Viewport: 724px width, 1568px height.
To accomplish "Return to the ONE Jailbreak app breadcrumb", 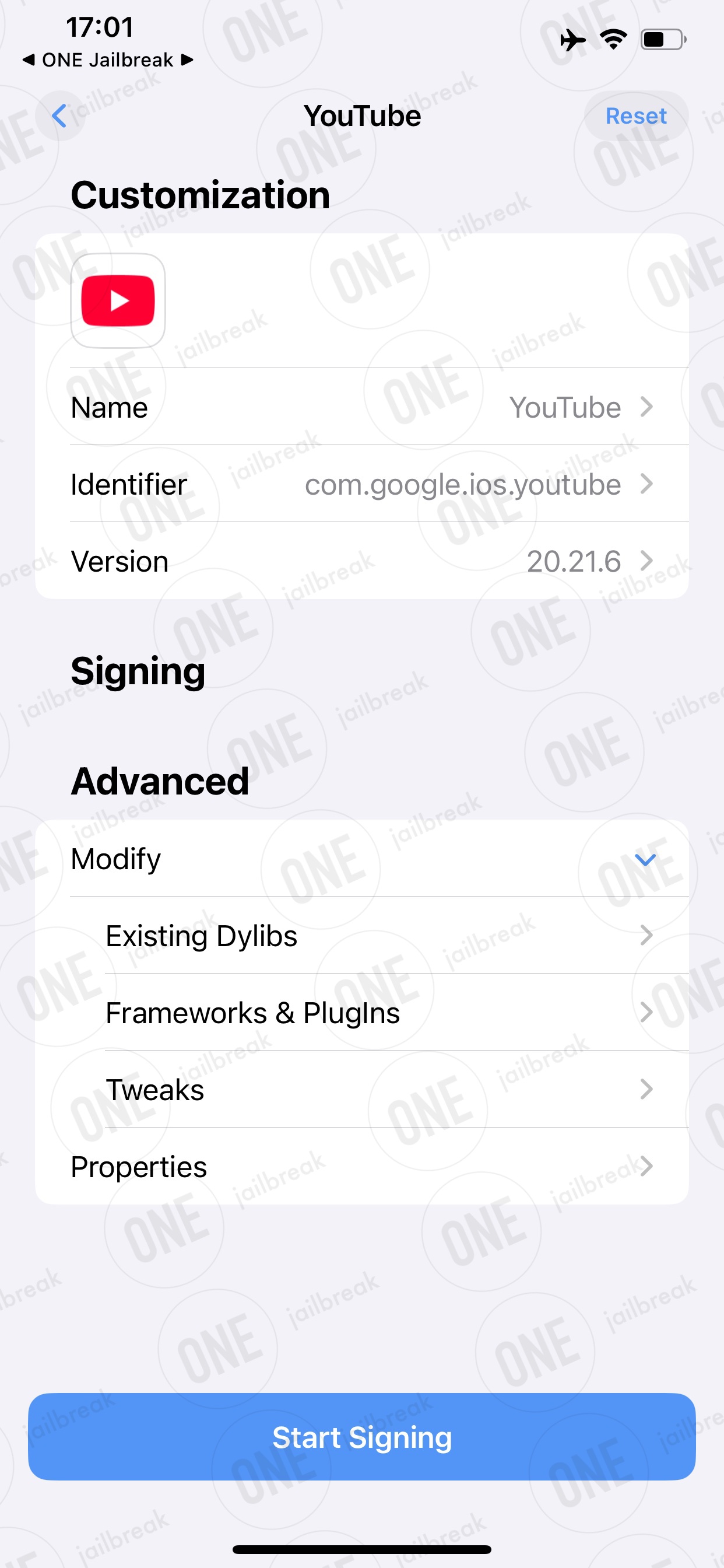I will (x=107, y=60).
